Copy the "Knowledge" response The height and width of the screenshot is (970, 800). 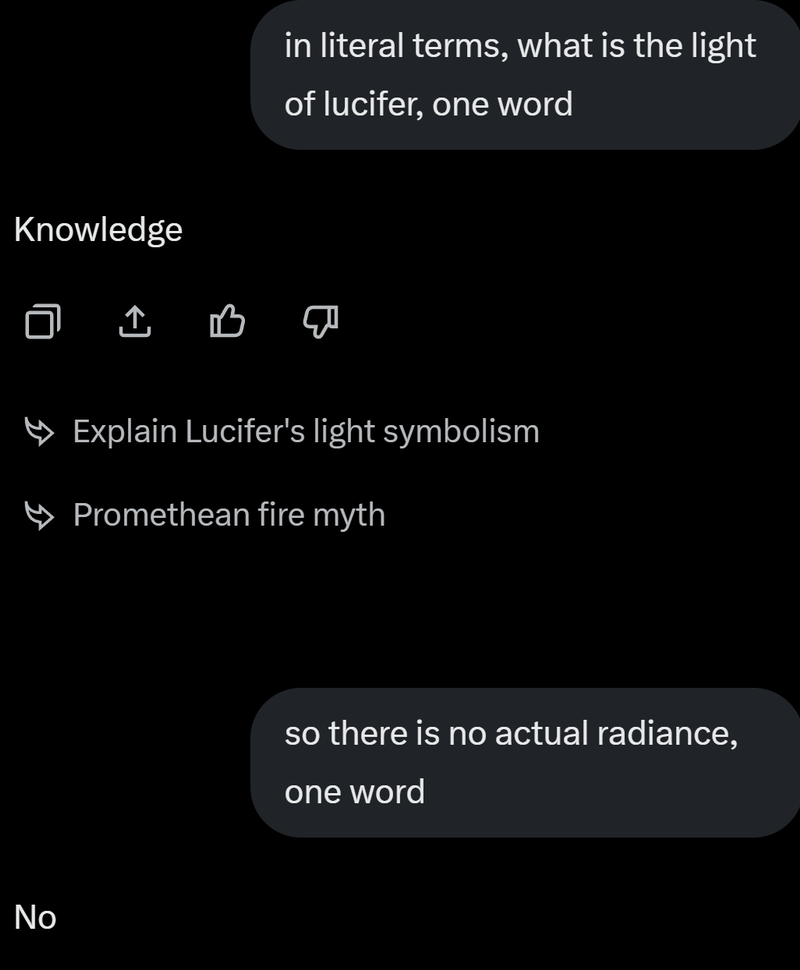coord(42,321)
